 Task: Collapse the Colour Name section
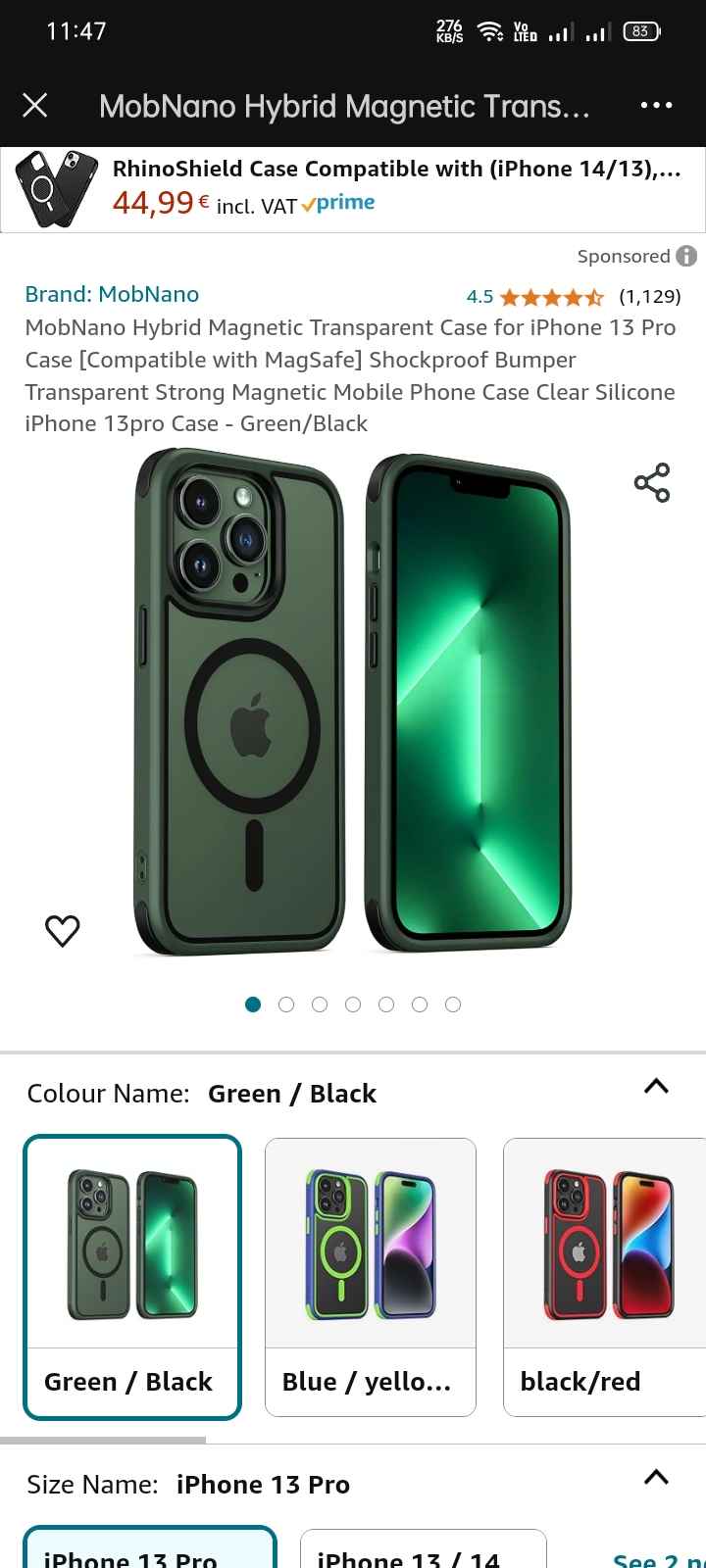click(656, 1086)
